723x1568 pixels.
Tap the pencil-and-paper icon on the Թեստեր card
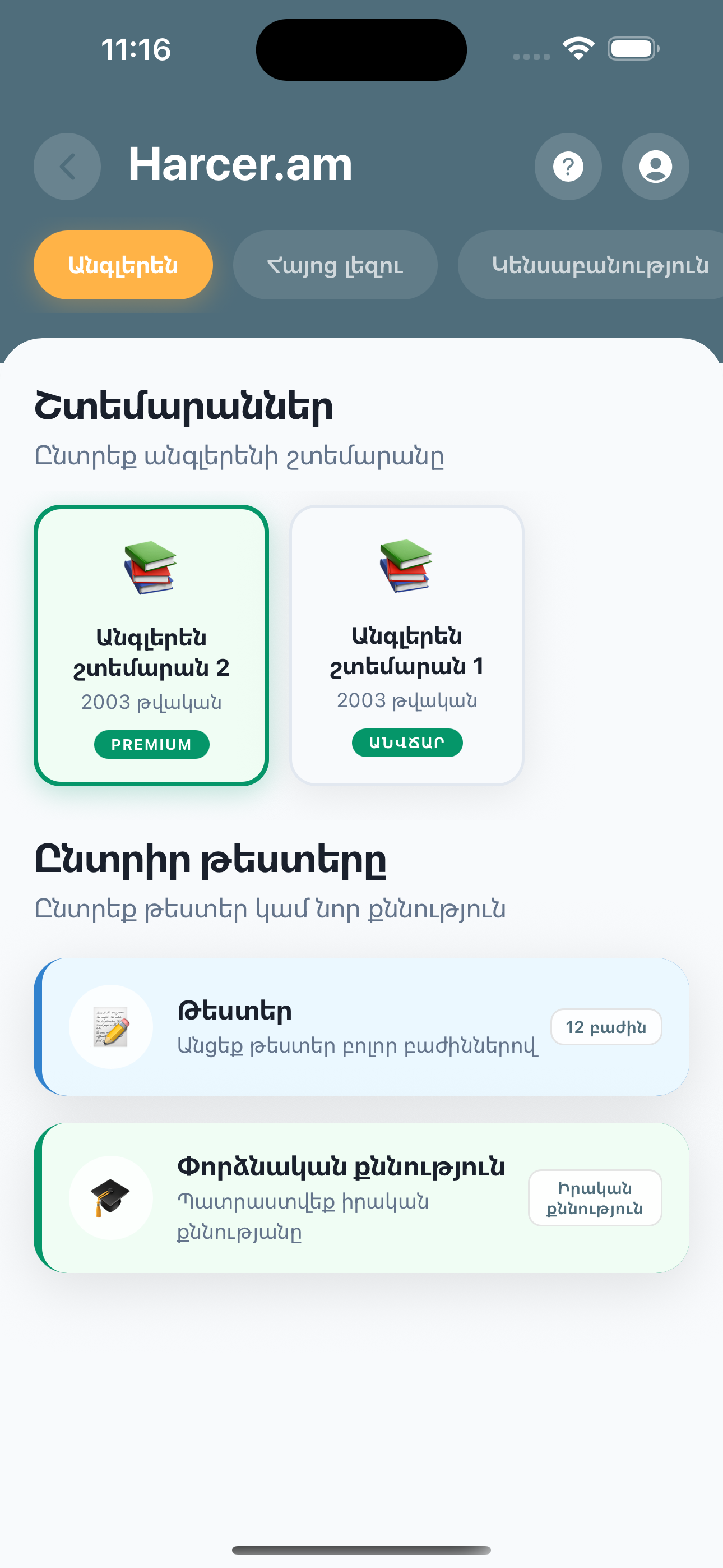click(x=111, y=1026)
